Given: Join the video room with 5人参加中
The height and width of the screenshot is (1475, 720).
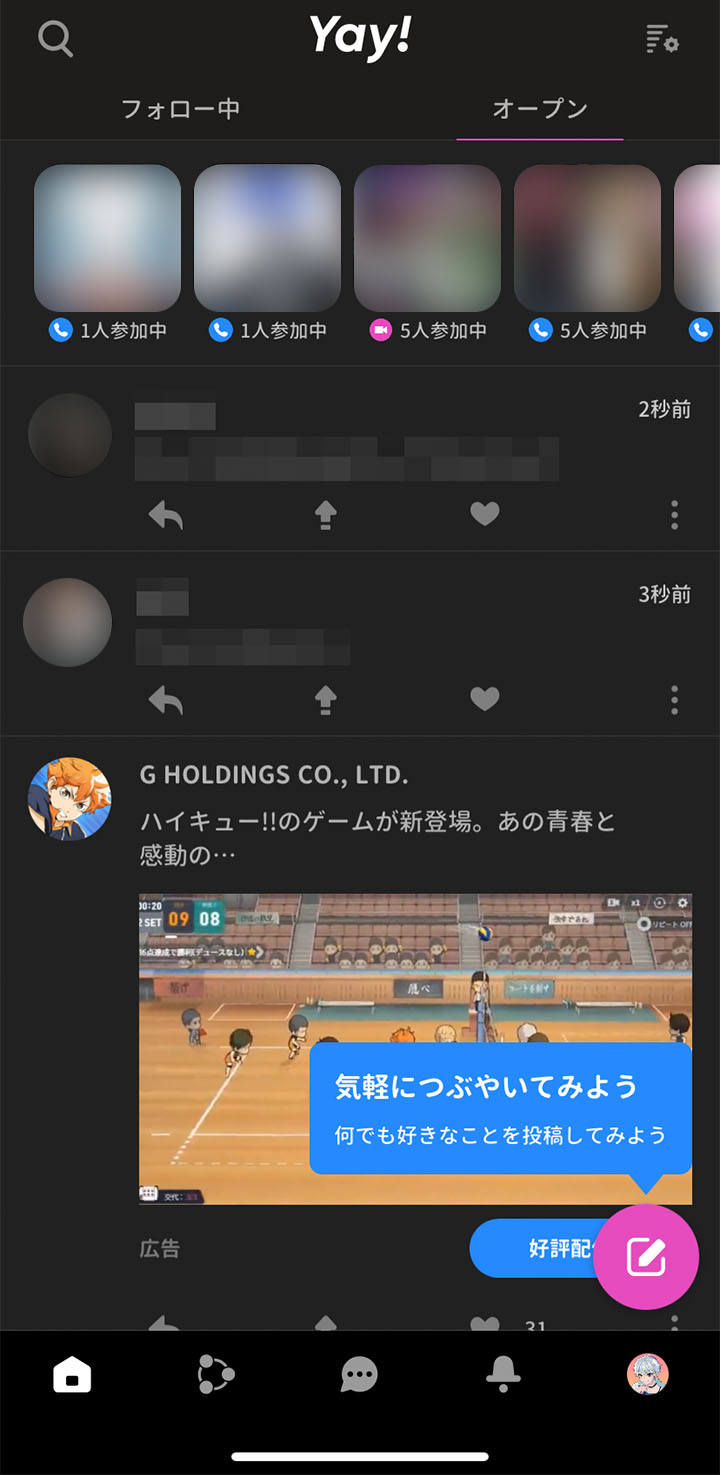Looking at the screenshot, I should 427,238.
